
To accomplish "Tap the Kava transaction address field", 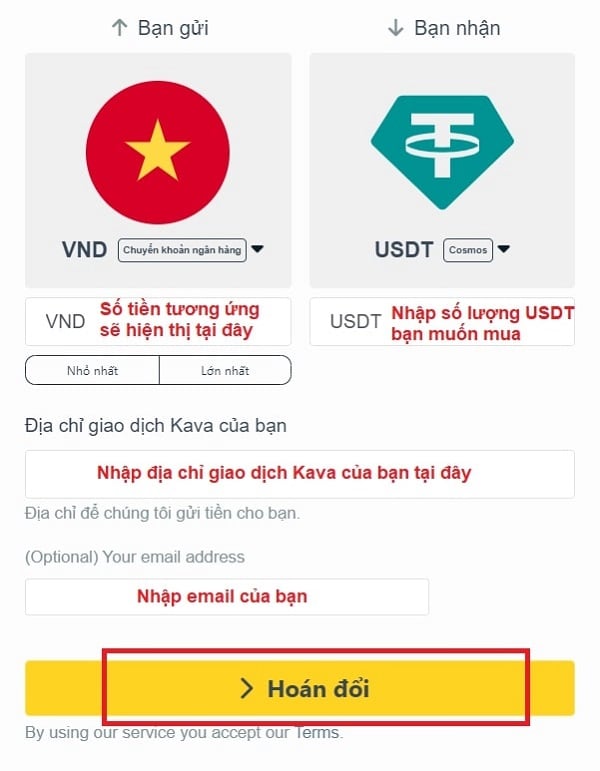I will point(299,474).
